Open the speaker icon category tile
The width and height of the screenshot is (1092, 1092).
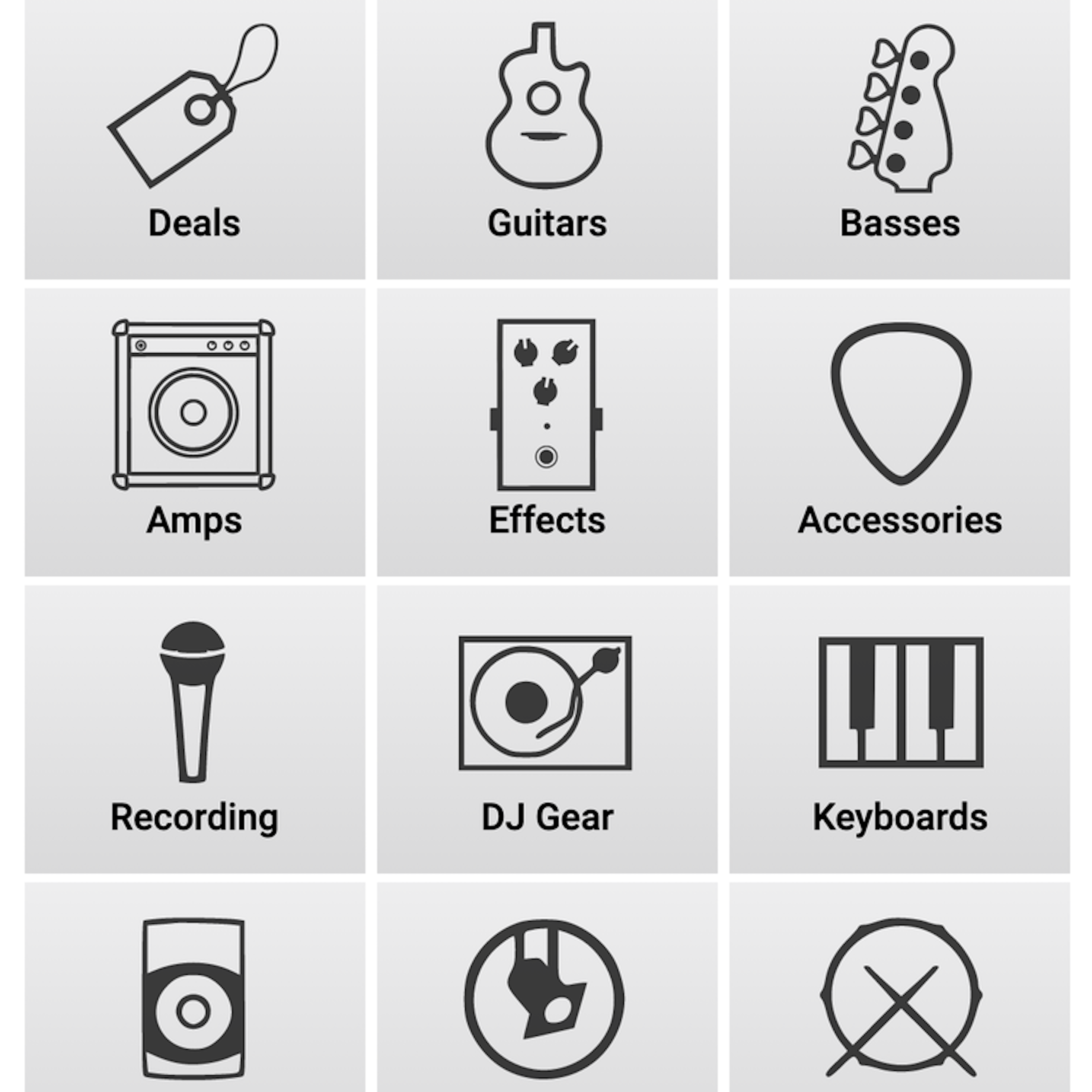click(x=195, y=995)
